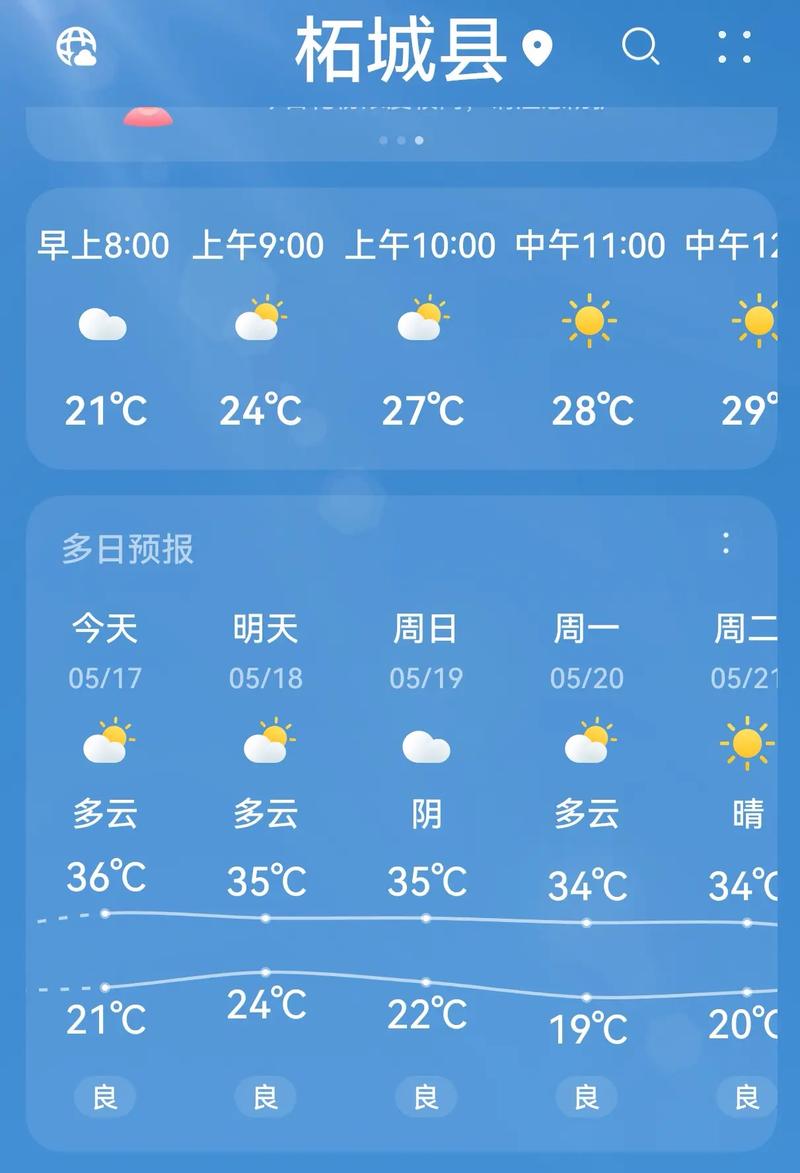The width and height of the screenshot is (800, 1173).
Task: Tap the cloudy icon under 早上8:00
Action: (x=104, y=321)
